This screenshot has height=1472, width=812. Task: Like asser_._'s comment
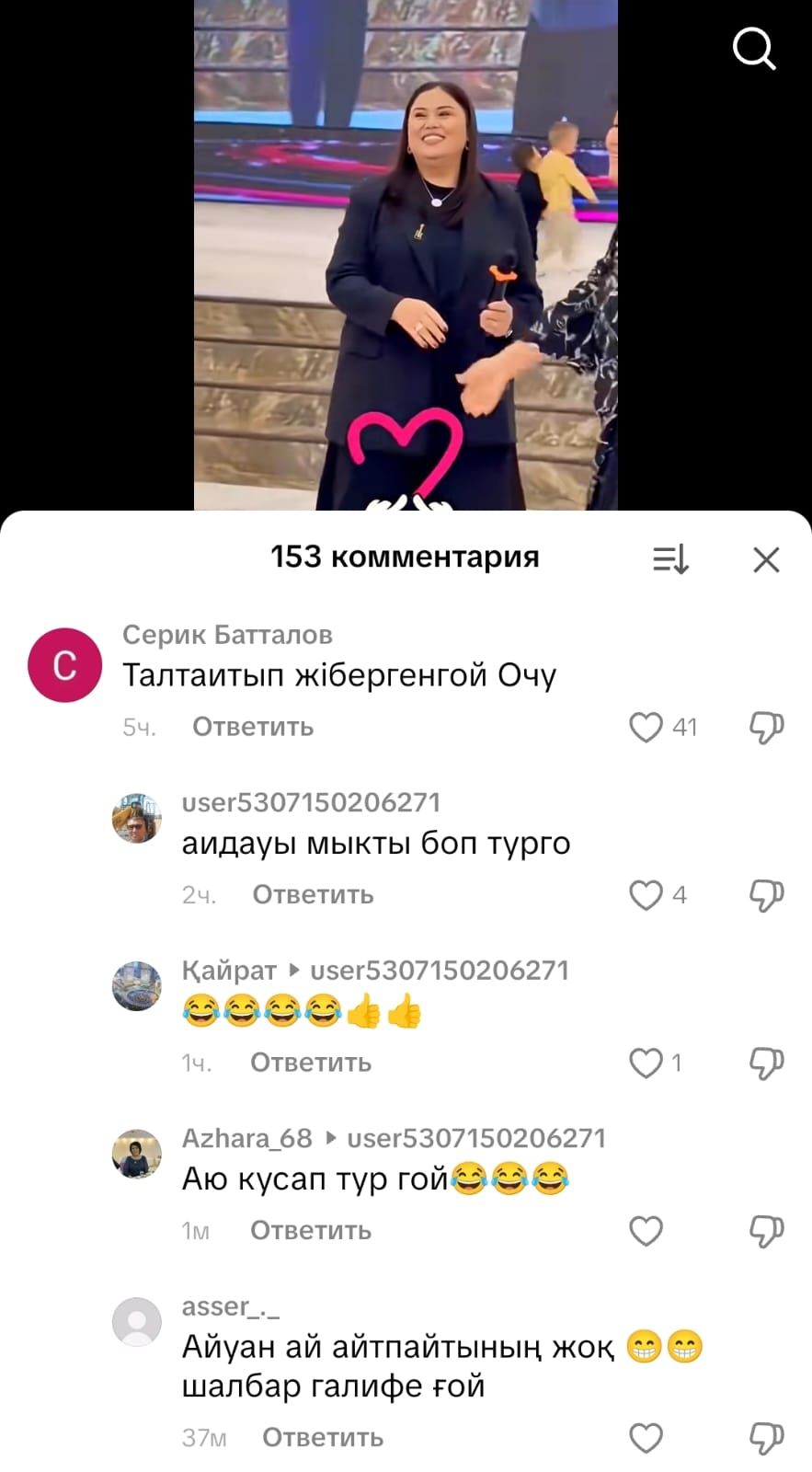point(646,1438)
